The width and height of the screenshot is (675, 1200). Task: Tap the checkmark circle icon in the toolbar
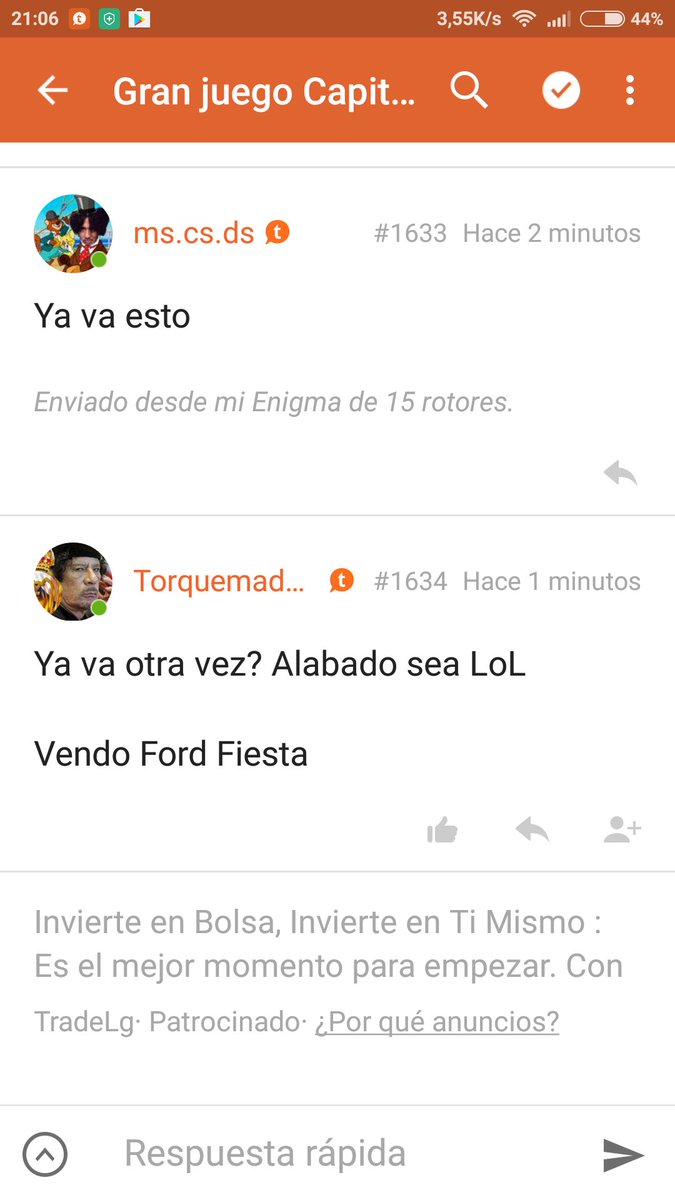click(x=561, y=90)
